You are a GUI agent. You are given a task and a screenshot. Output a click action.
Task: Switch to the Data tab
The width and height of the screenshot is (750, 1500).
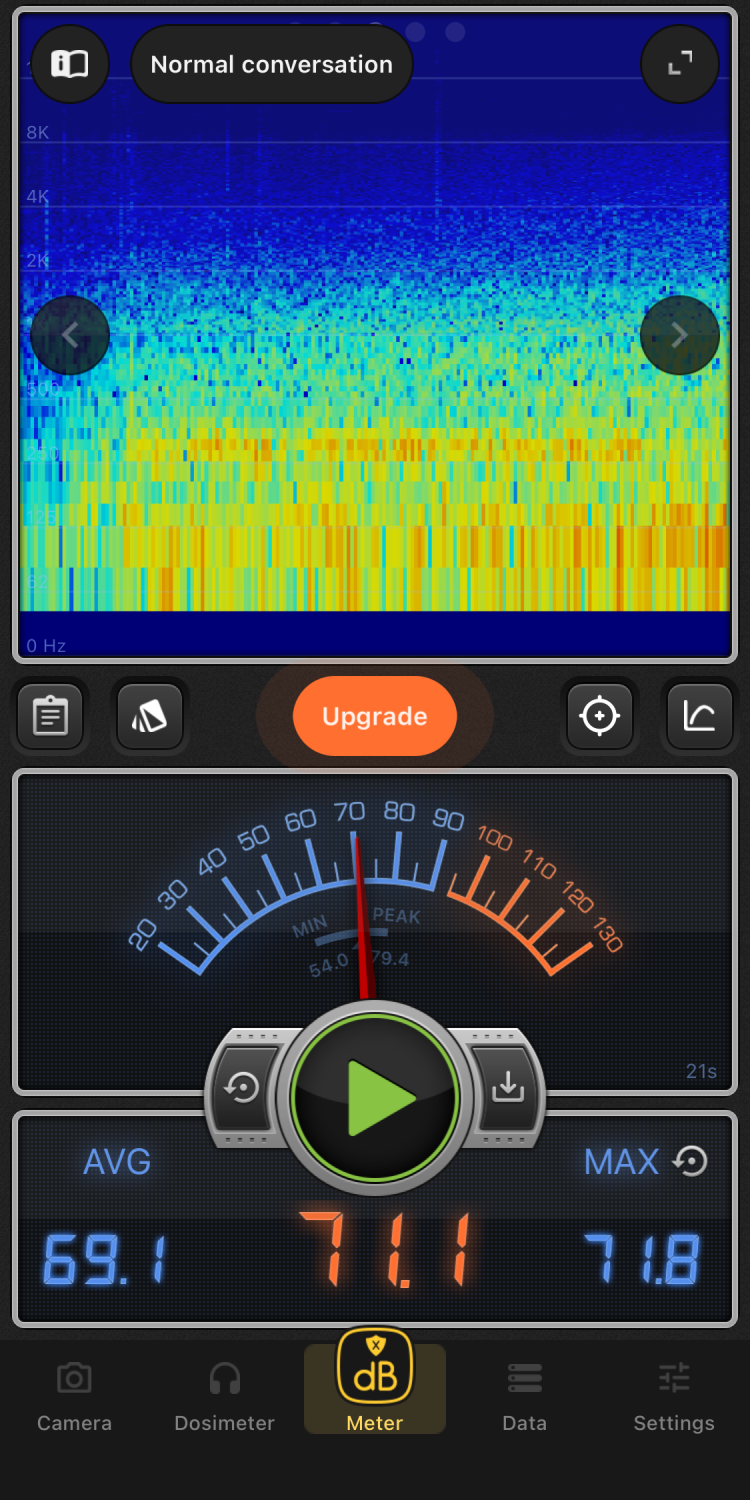(x=525, y=1397)
